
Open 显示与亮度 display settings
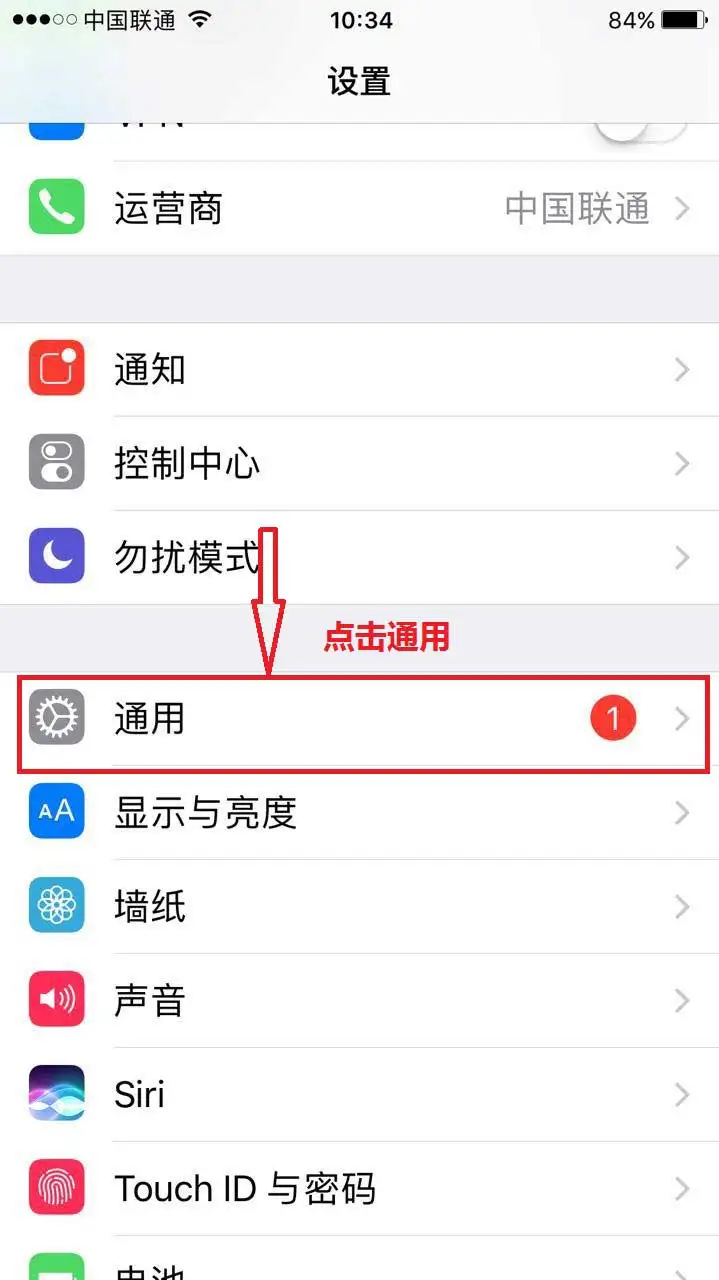click(359, 813)
